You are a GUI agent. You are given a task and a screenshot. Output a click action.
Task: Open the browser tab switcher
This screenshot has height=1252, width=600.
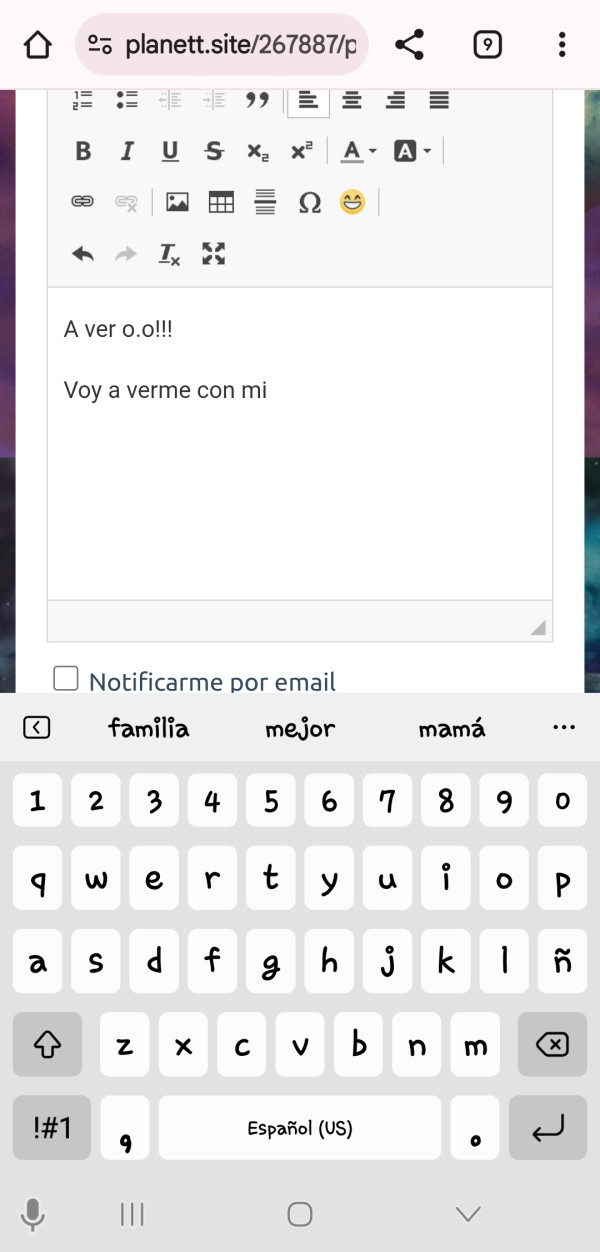point(487,44)
